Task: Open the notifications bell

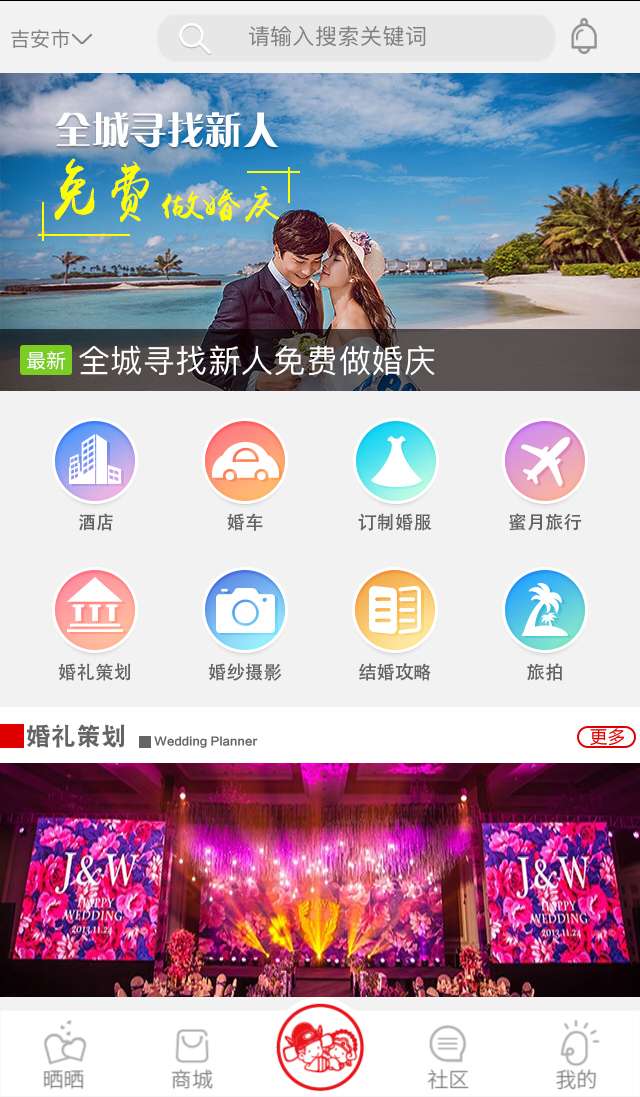Action: point(584,37)
